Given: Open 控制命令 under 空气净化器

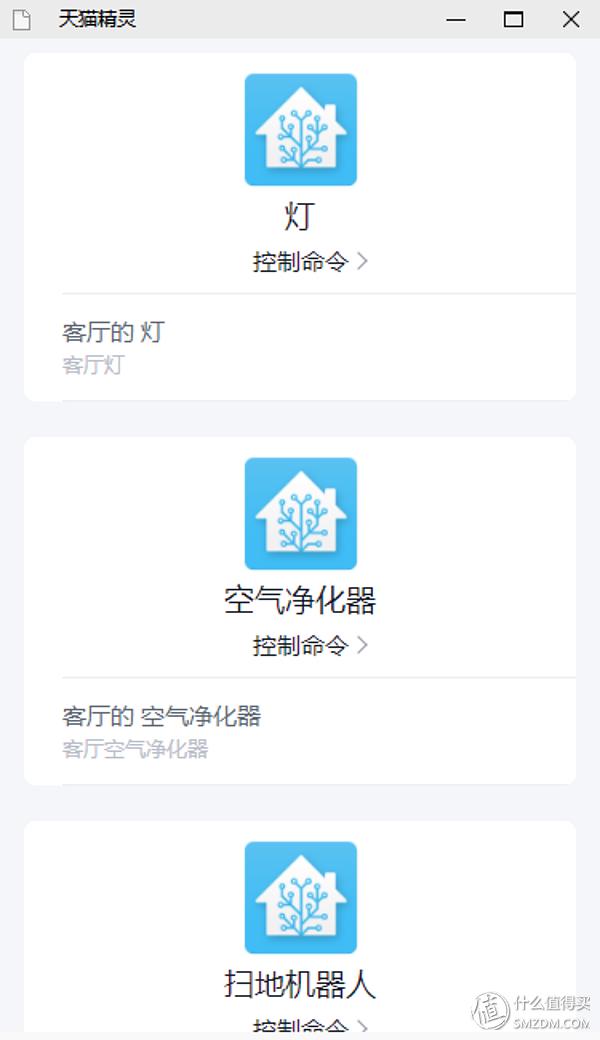Looking at the screenshot, I should point(310,646).
